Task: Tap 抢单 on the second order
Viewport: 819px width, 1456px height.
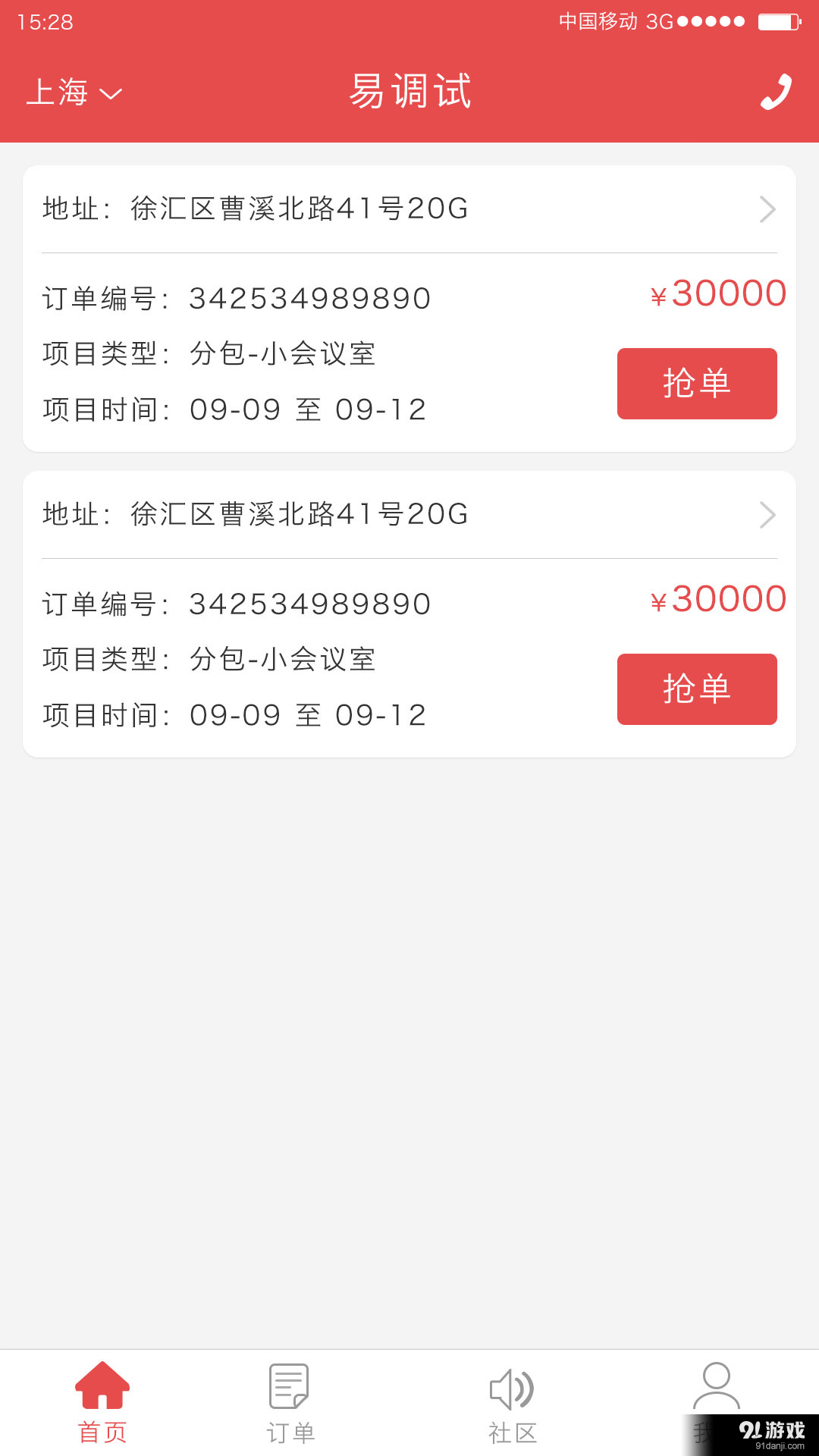Action: [x=697, y=689]
